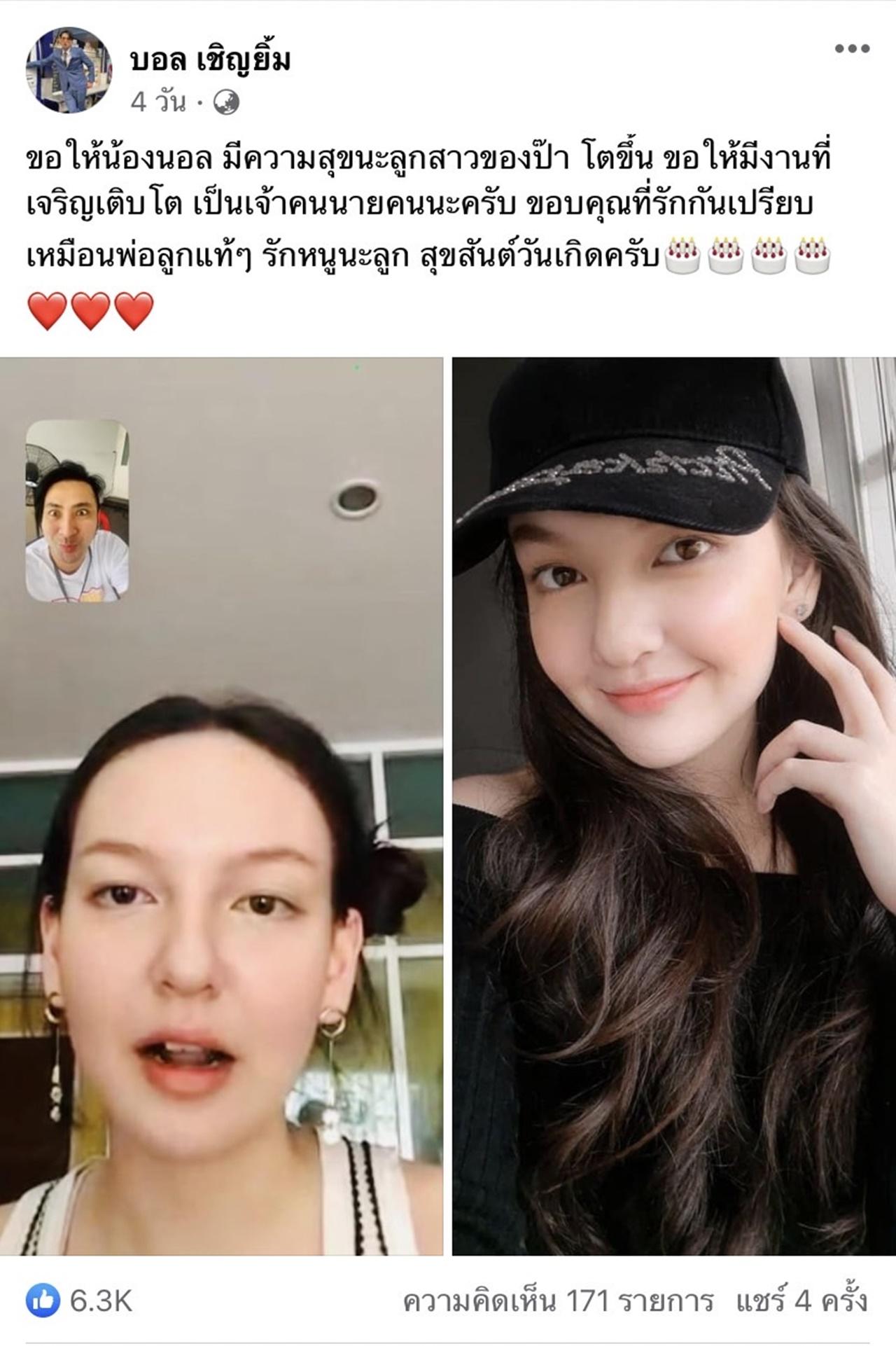Screen dimensions: 896x1346
Task: View the 4 shares of this post
Action: point(801,1301)
